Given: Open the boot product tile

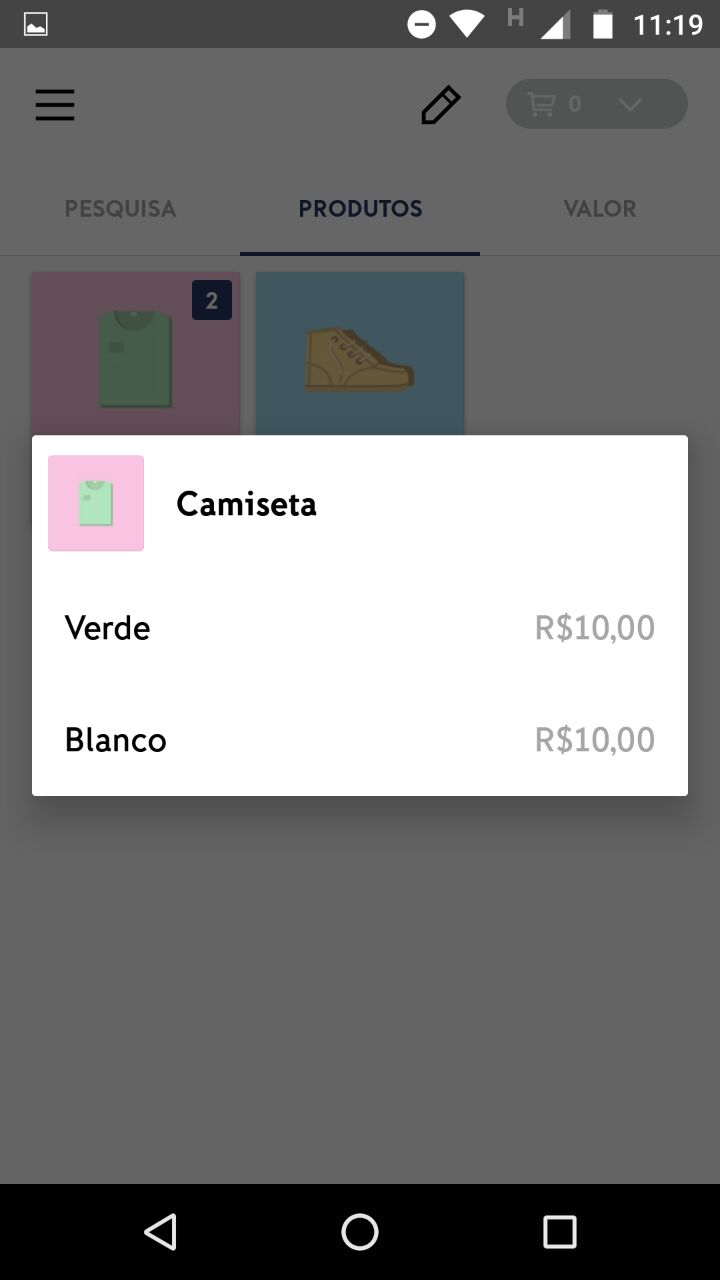Looking at the screenshot, I should (x=360, y=354).
